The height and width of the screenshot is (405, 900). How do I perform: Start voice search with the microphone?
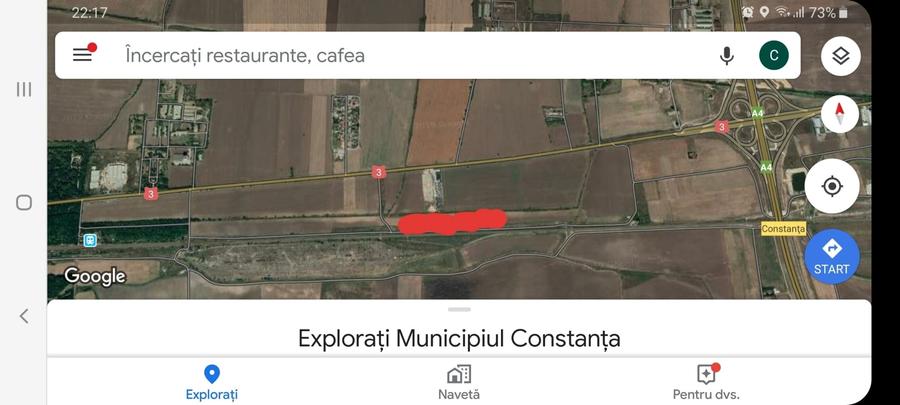point(727,55)
